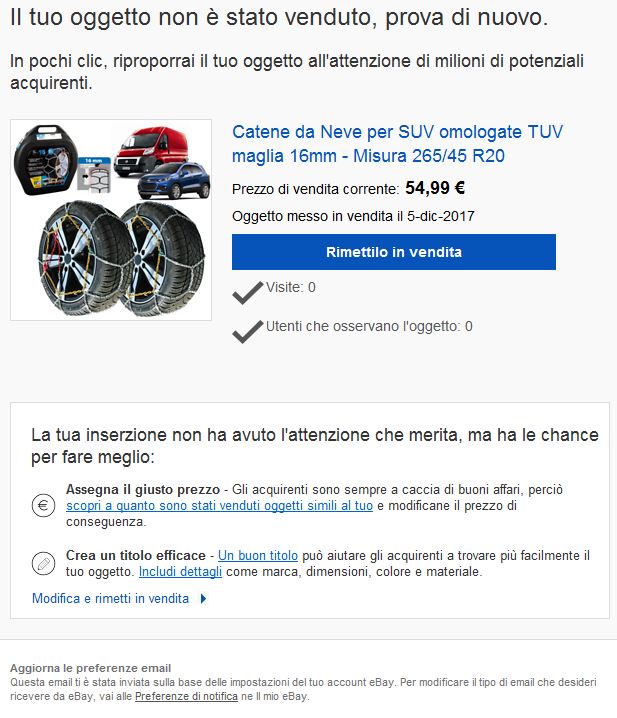Select Modifica e rimetti in vendita

click(x=111, y=598)
